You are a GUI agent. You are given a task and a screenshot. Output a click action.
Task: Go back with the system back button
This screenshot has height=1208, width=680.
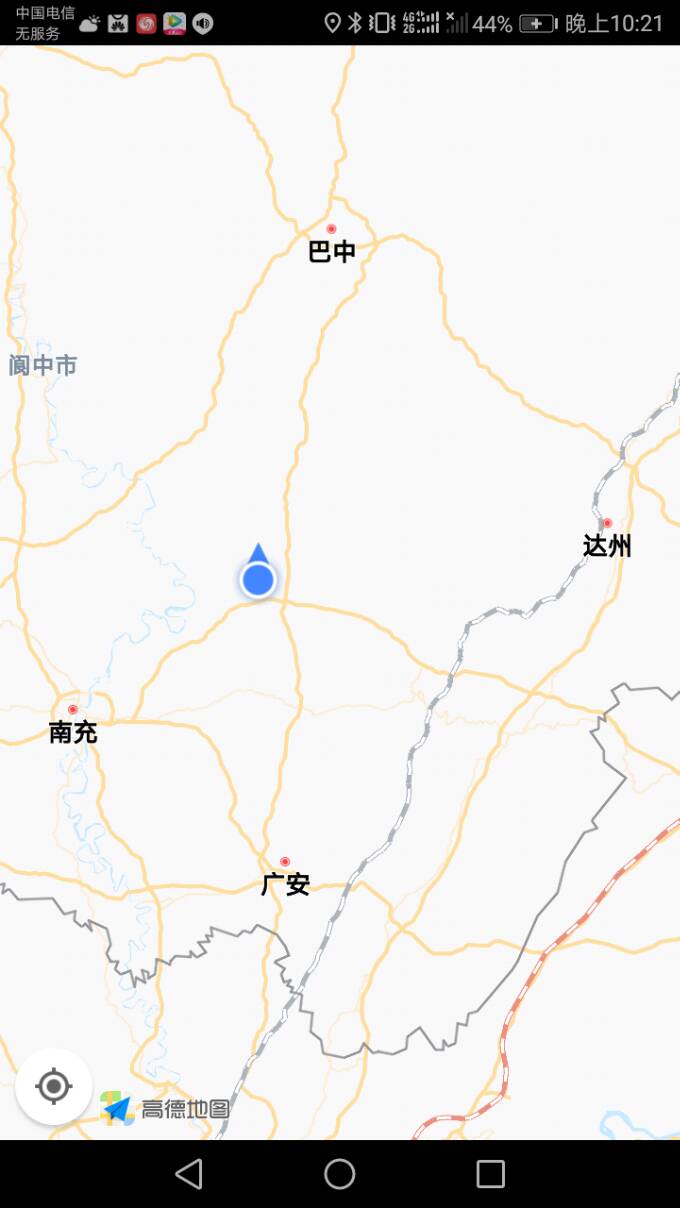click(189, 1173)
